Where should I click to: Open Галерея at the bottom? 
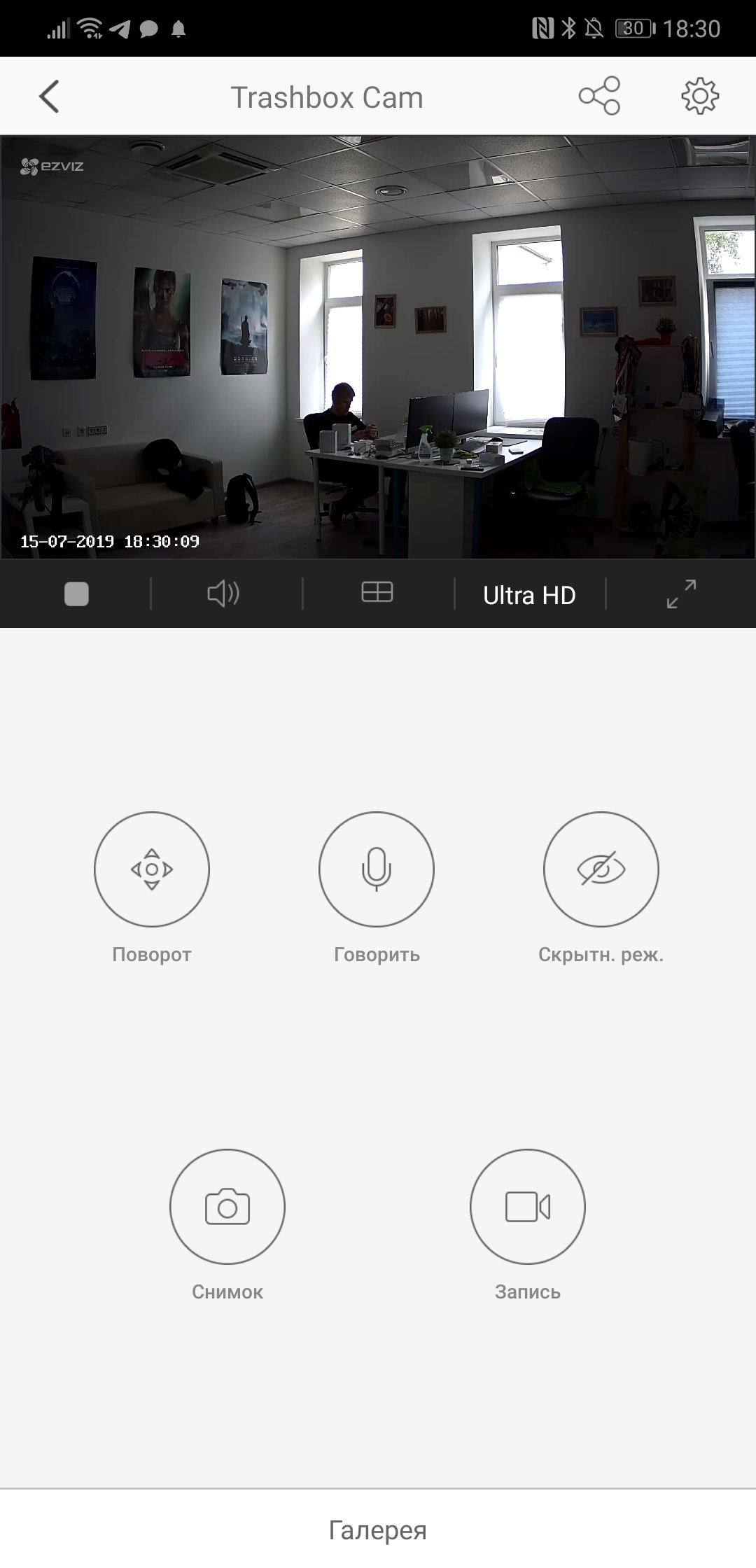click(378, 1530)
